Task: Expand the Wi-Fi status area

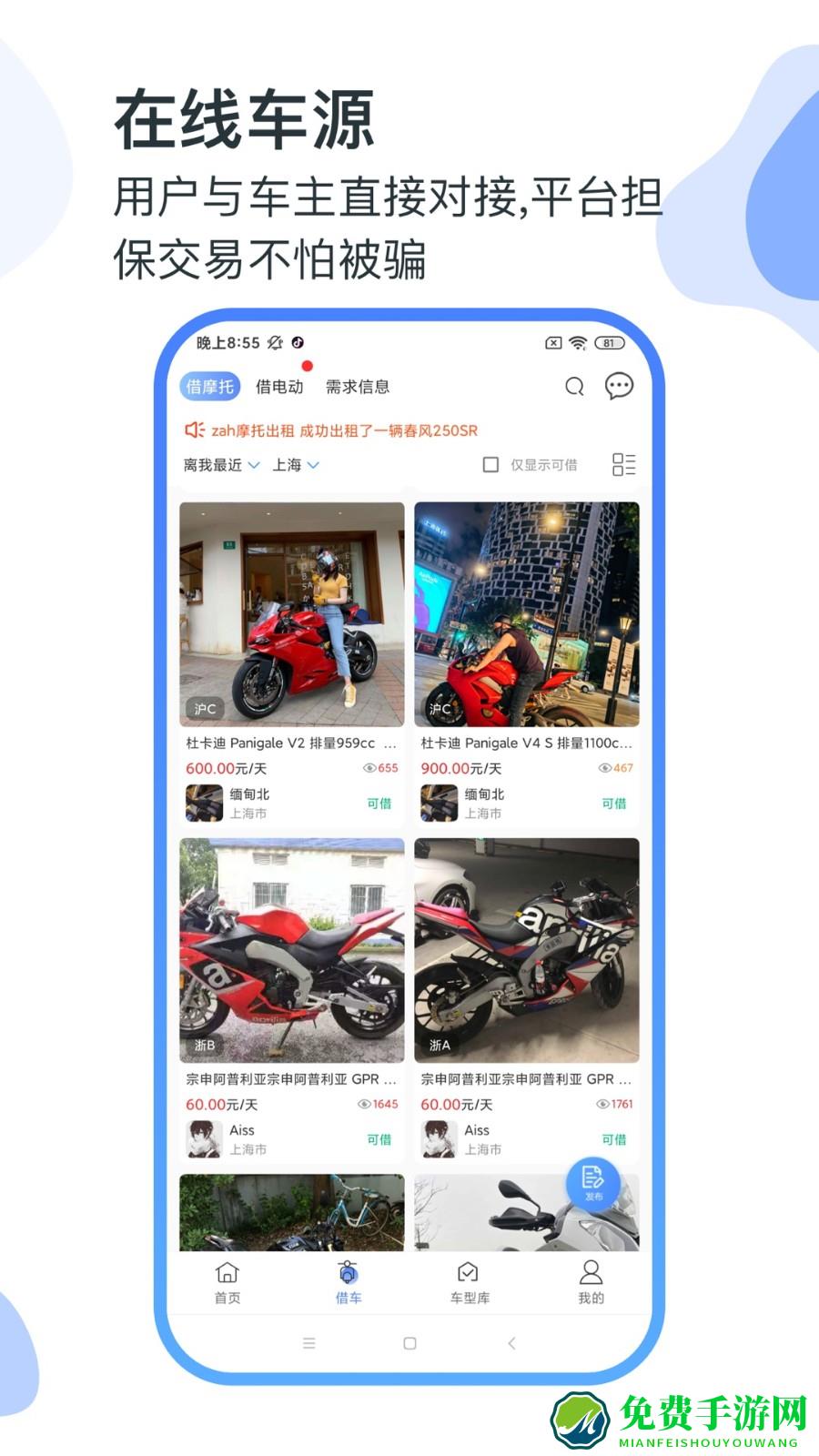Action: click(579, 344)
